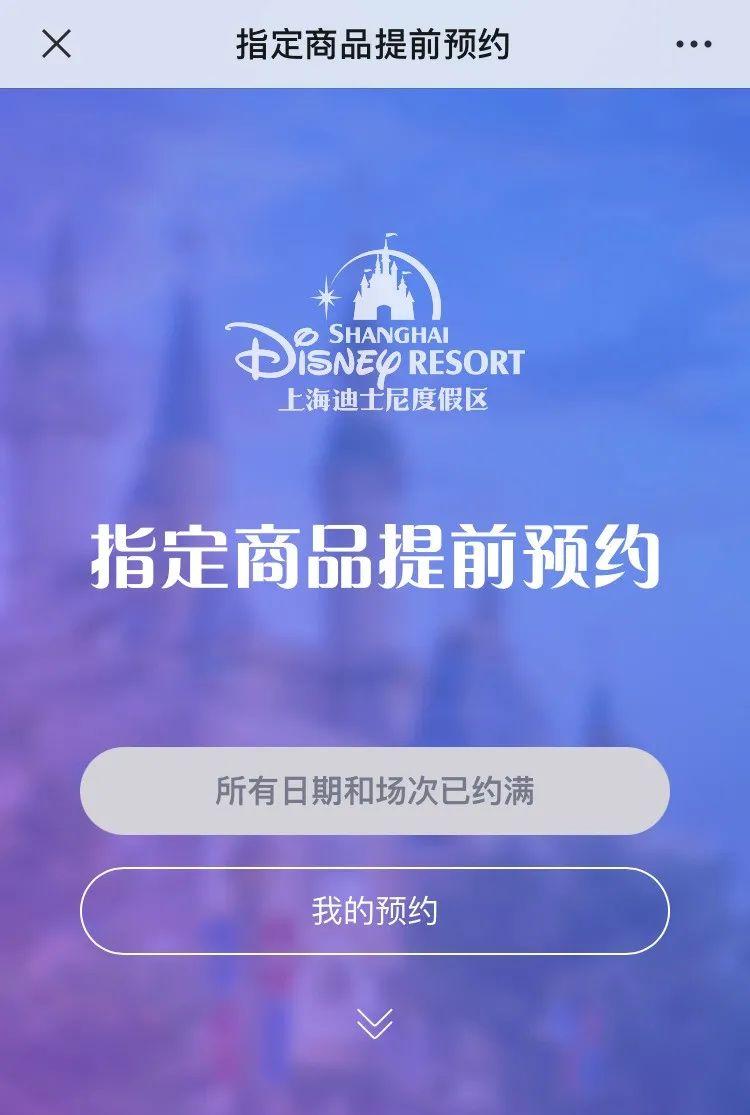This screenshot has height=1115, width=750.
Task: Tap the double down arrow
Action: pos(374,1023)
